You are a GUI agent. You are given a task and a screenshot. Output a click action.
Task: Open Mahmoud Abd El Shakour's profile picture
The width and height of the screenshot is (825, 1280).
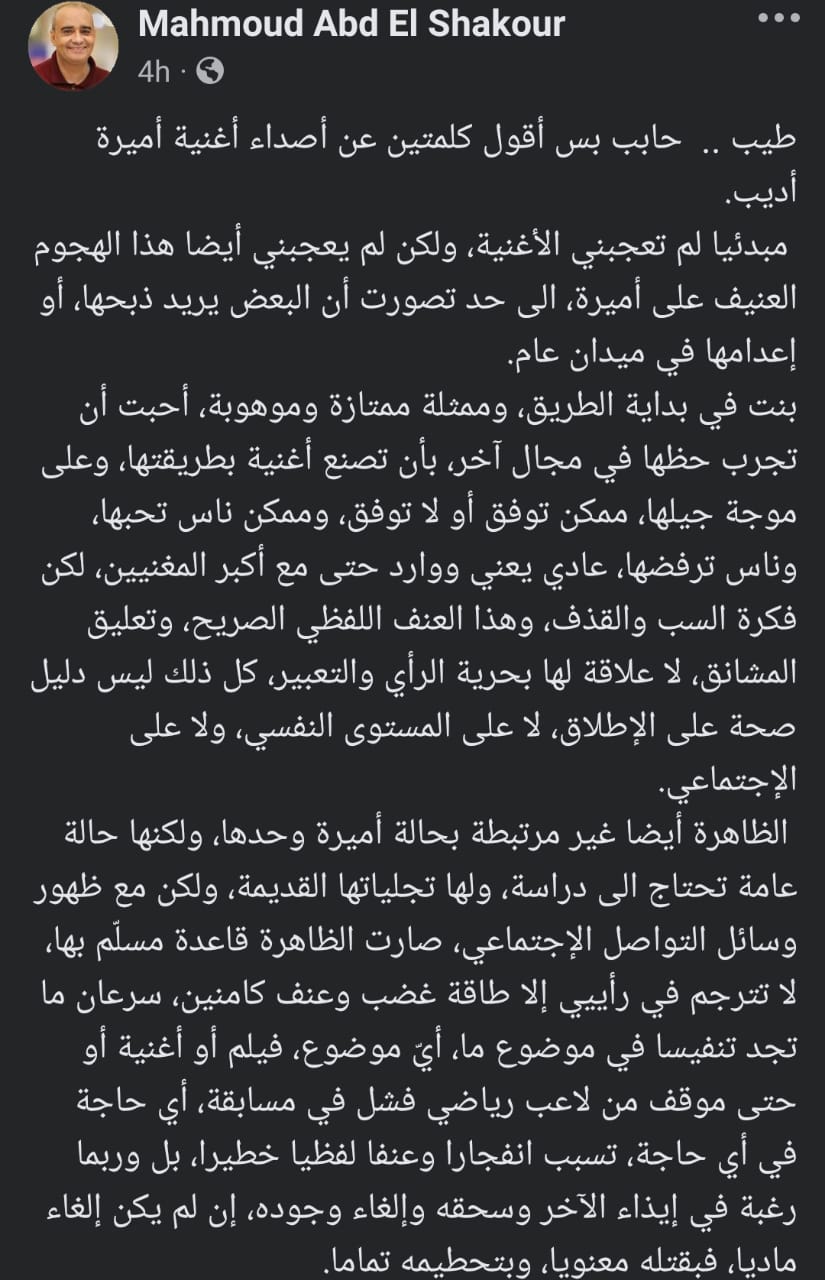[73, 46]
